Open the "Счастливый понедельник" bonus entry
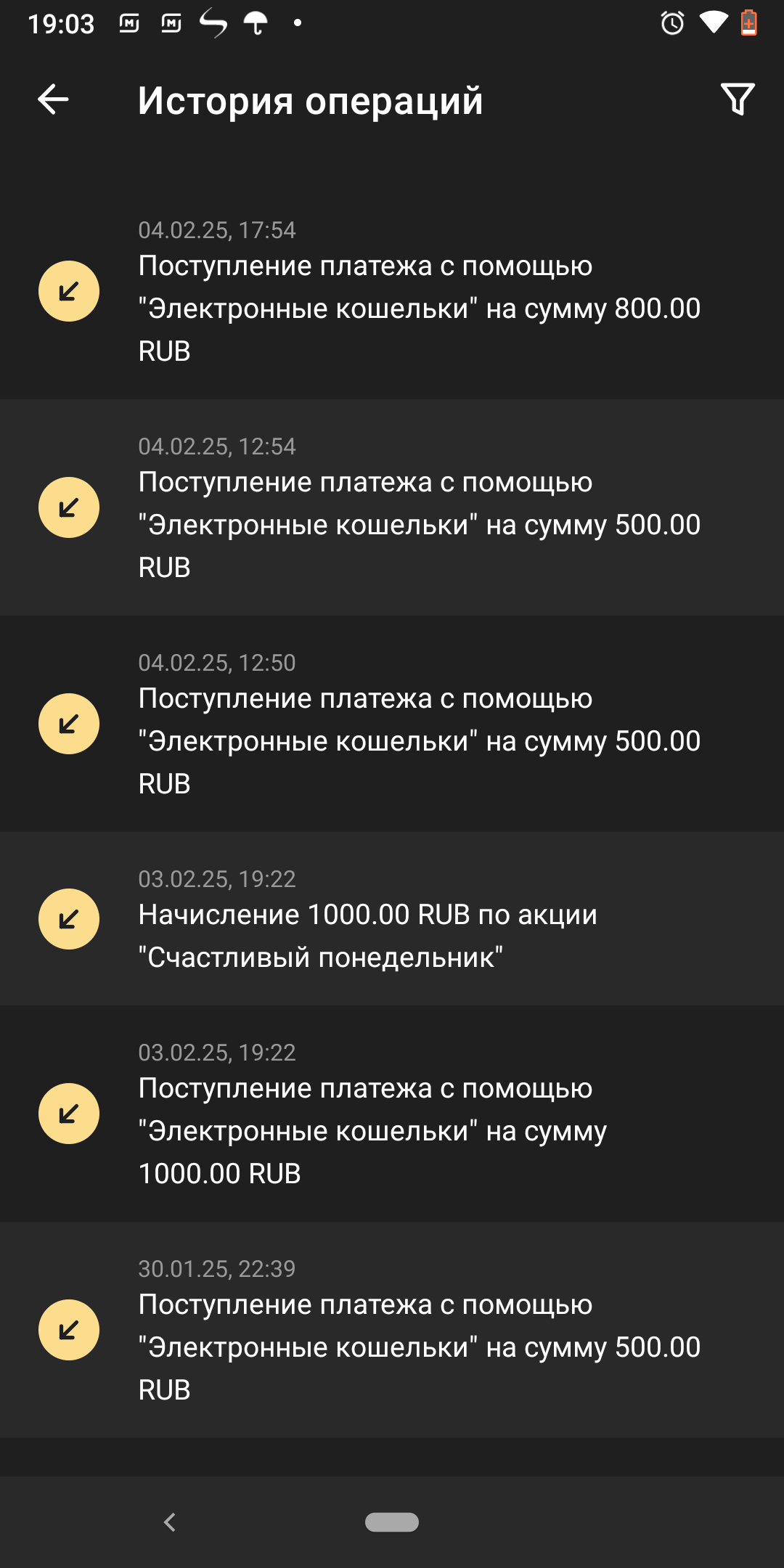The height and width of the screenshot is (1568, 784). point(392,920)
